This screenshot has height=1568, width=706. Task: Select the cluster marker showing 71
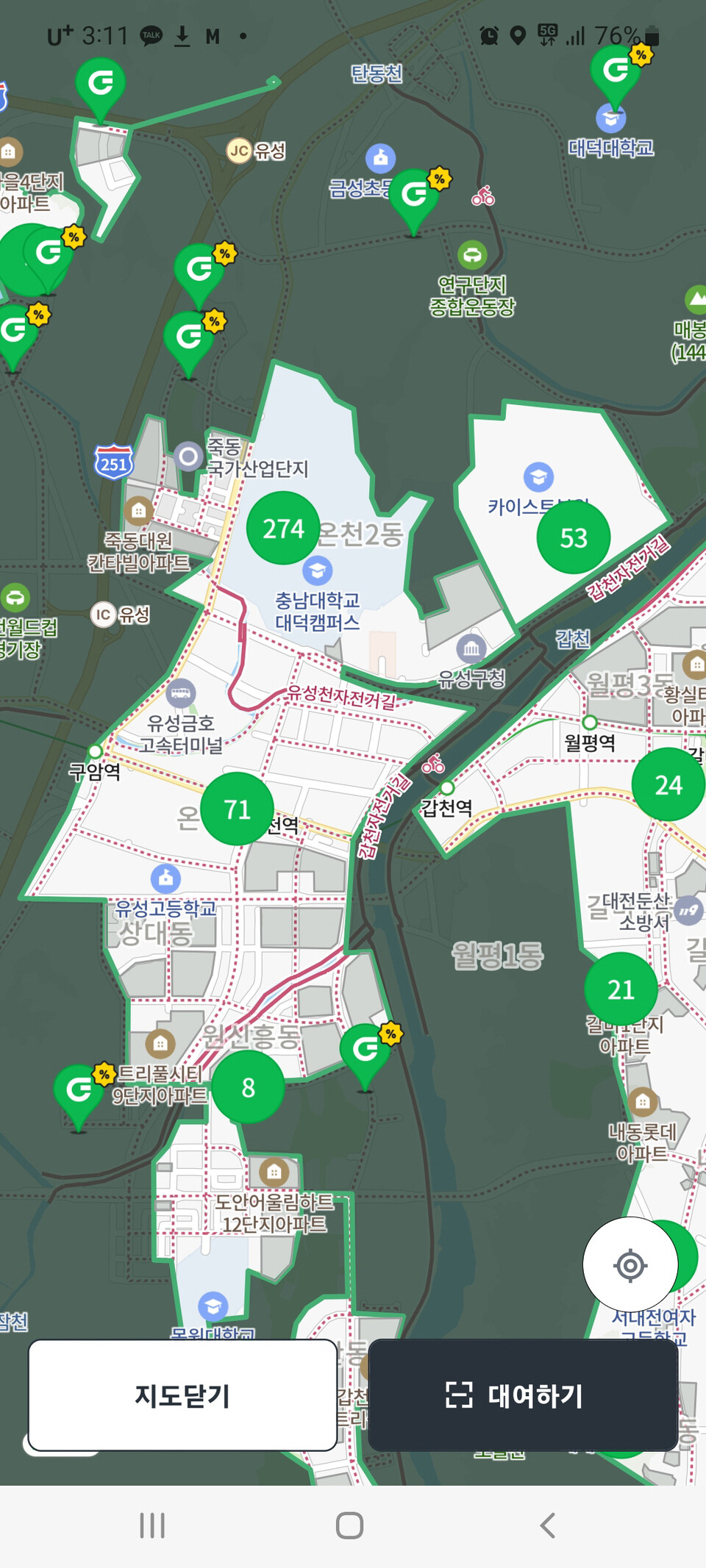tap(237, 809)
